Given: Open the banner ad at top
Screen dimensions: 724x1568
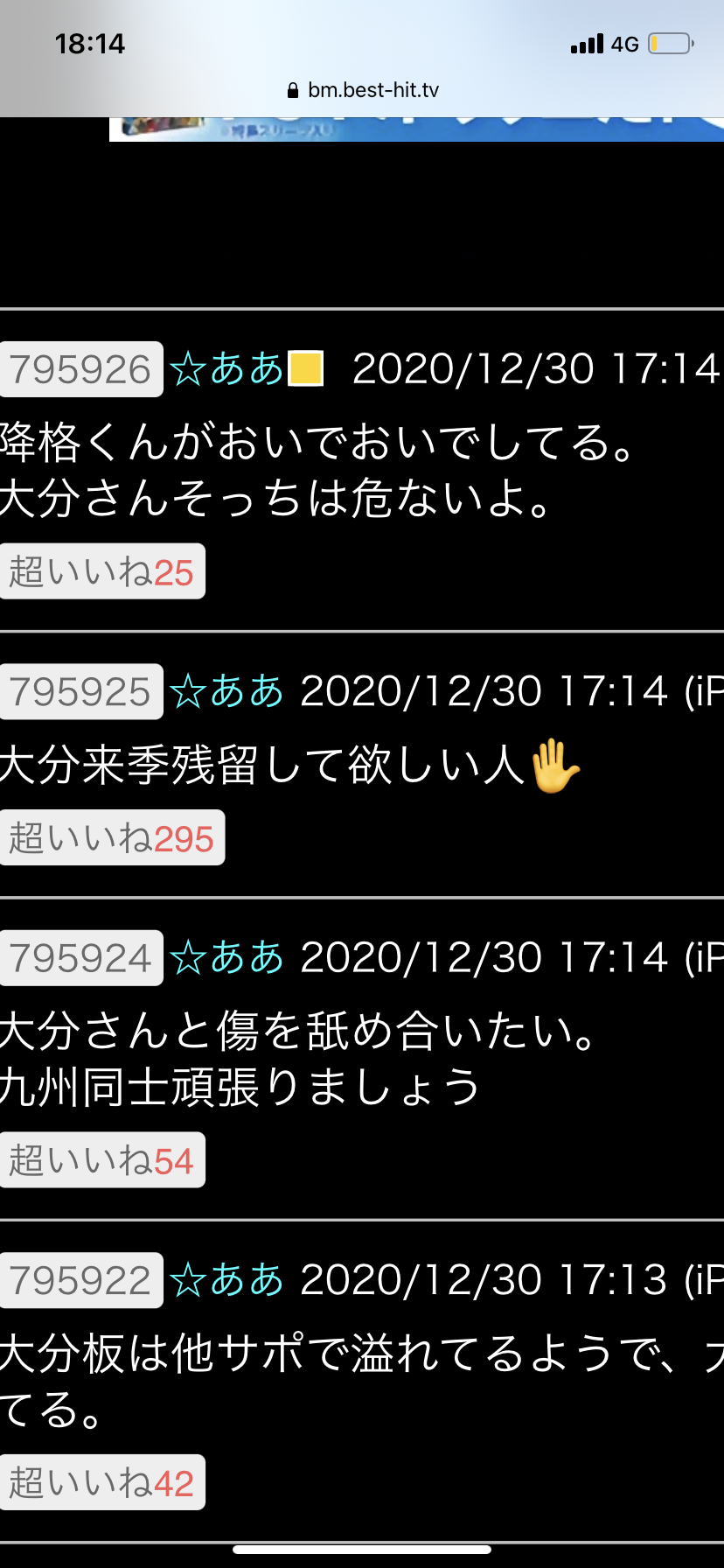Looking at the screenshot, I should coord(416,129).
